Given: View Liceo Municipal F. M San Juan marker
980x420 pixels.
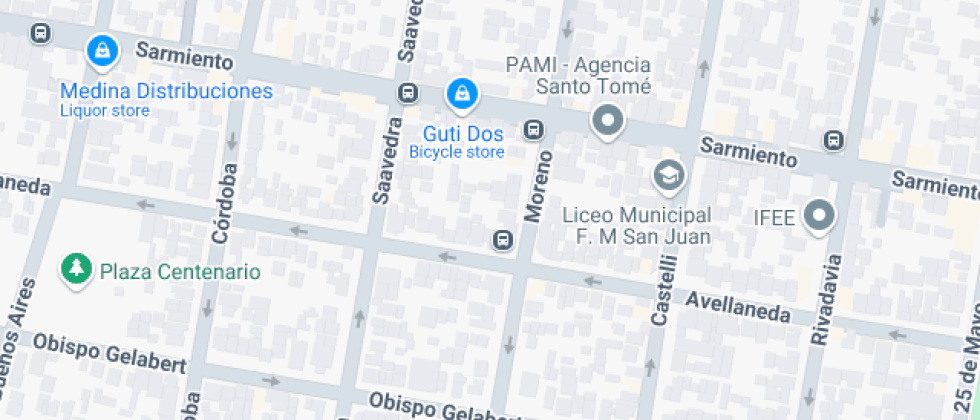Looking at the screenshot, I should pyautogui.click(x=668, y=177).
